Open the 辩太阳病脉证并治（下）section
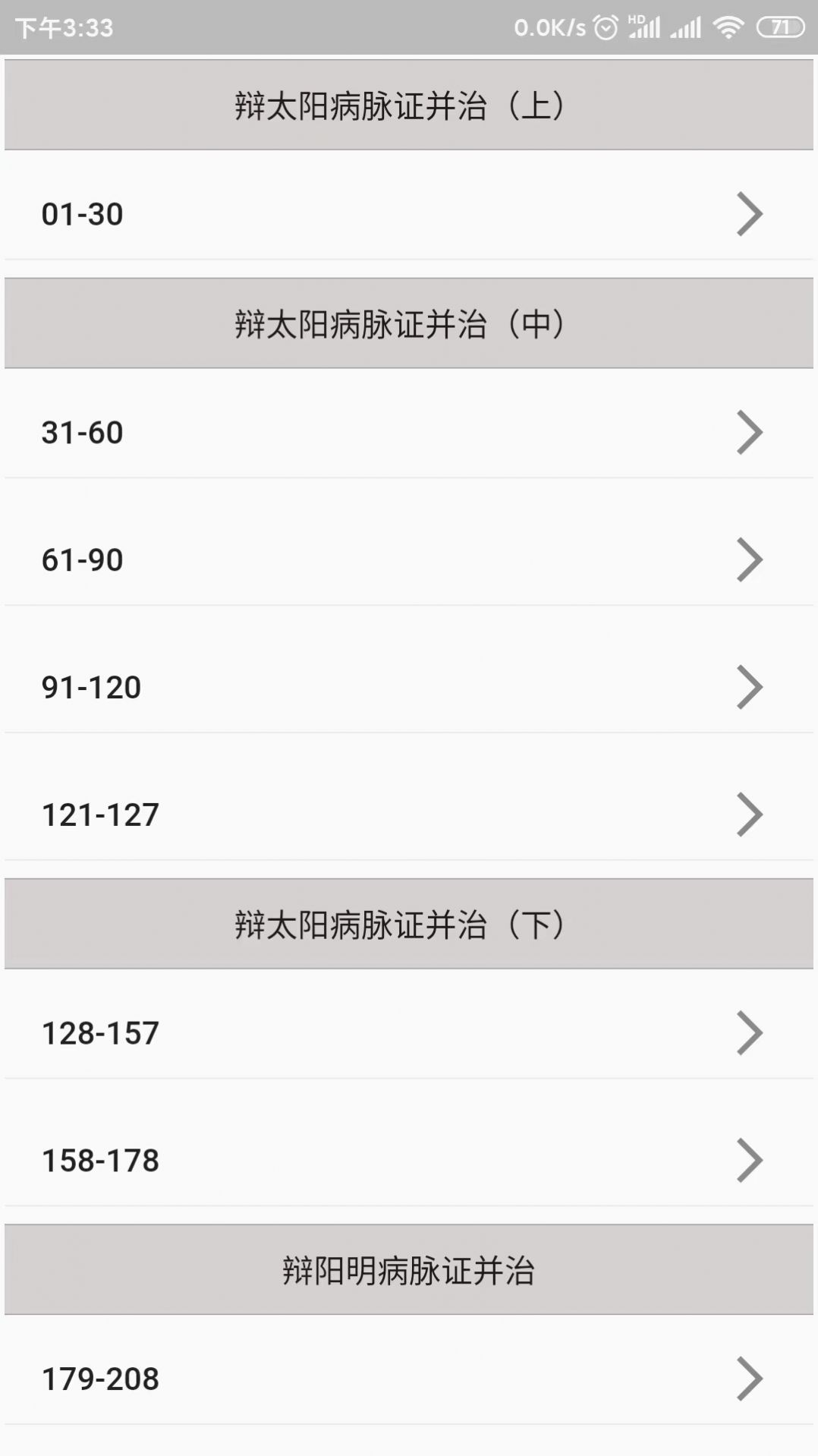 [409, 925]
